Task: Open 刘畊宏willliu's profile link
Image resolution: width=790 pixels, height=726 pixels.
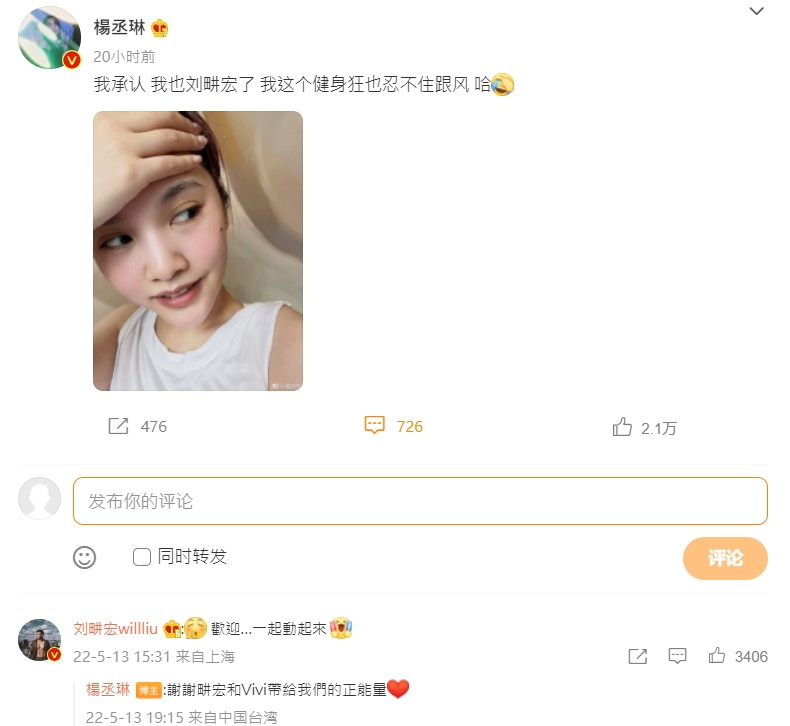Action: (x=115, y=629)
